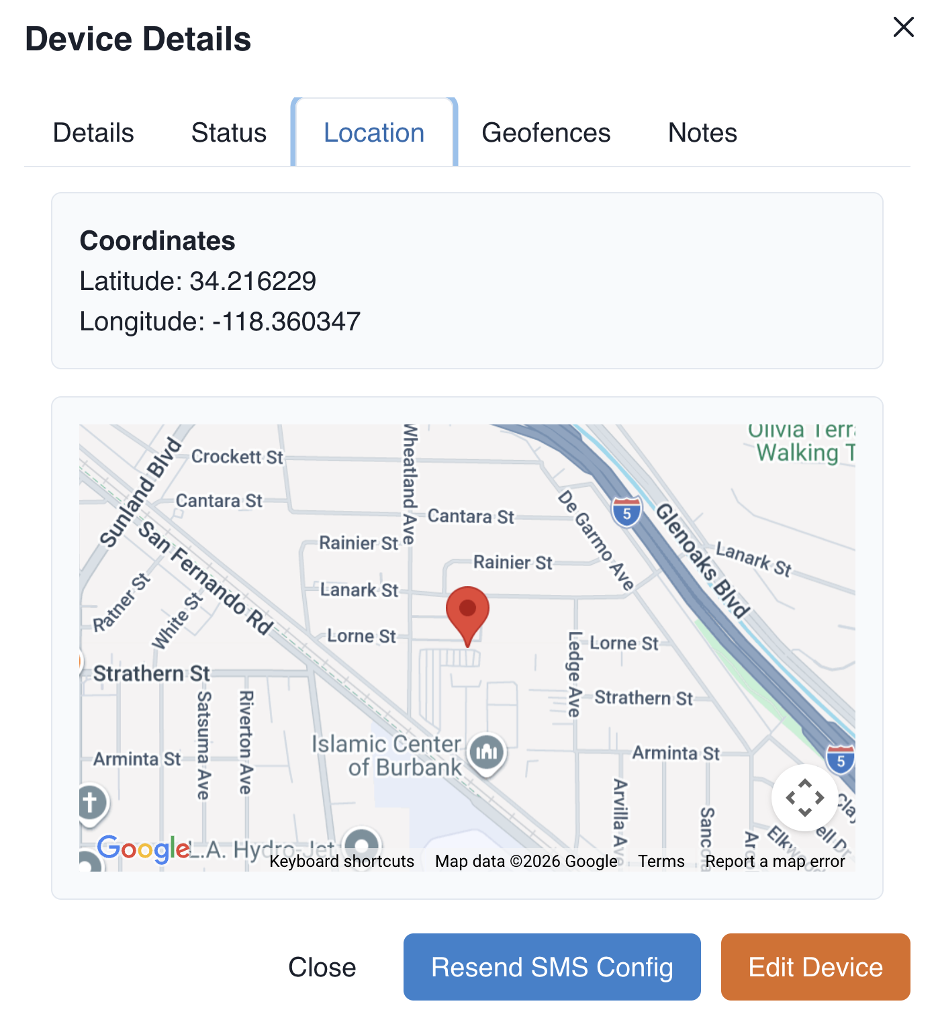This screenshot has width=936, height=1018.
Task: Report a map error
Action: 775,861
